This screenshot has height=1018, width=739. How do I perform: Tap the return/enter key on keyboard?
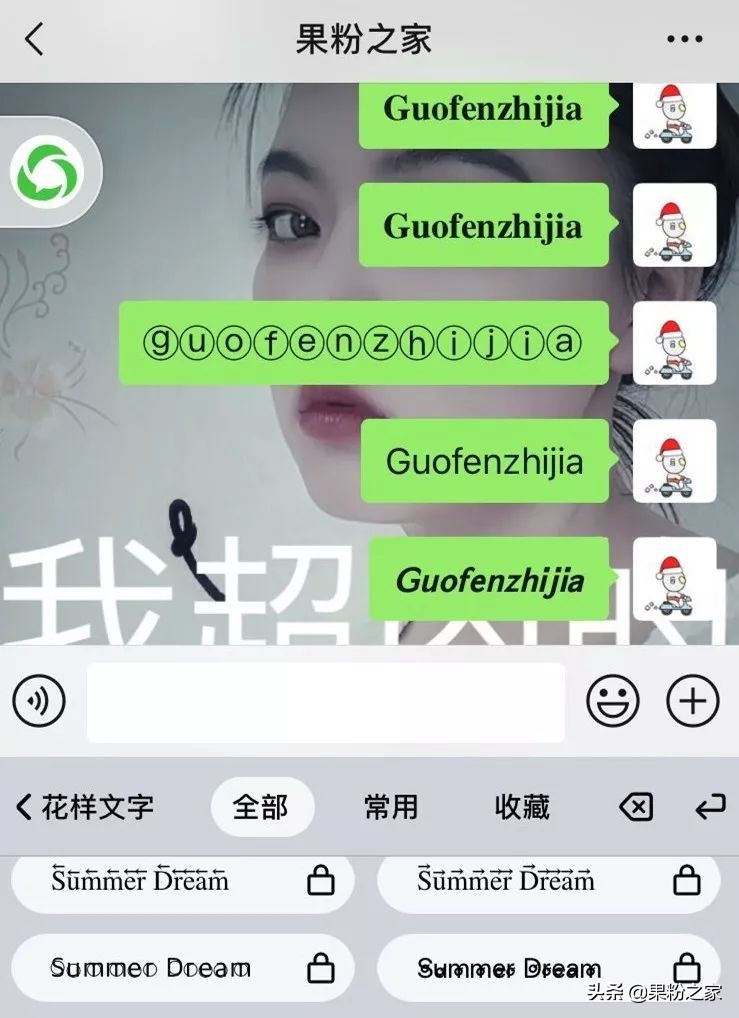point(706,806)
